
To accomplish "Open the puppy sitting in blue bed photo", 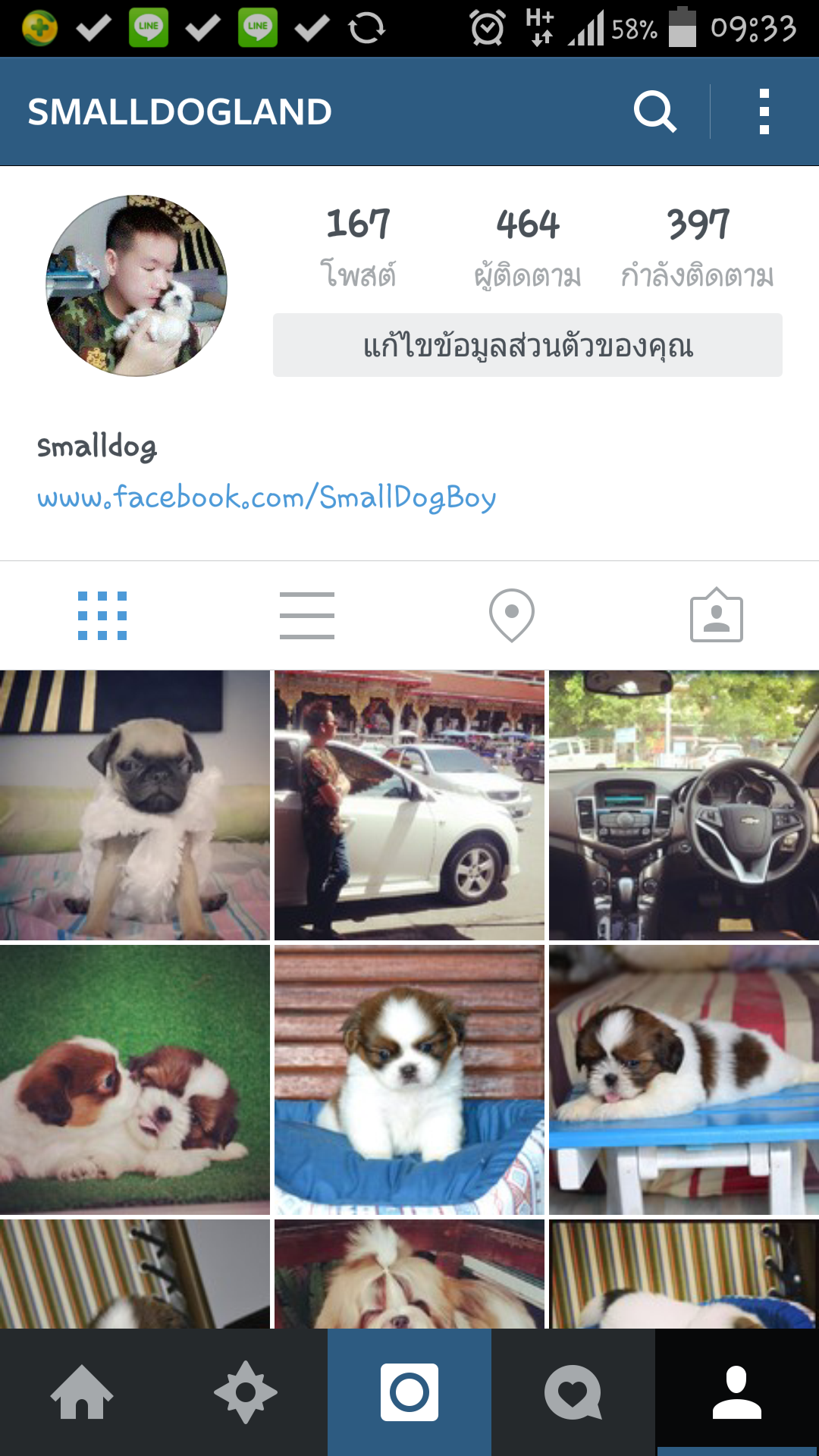I will point(409,1080).
